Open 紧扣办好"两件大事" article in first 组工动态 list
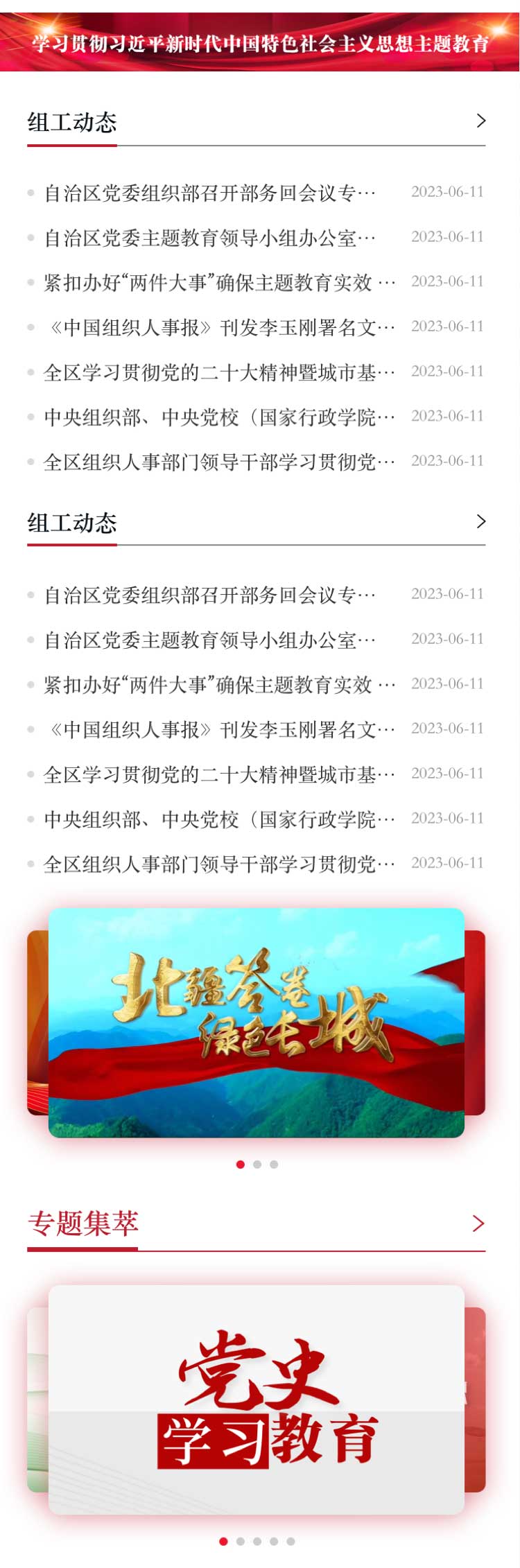 click(x=219, y=282)
